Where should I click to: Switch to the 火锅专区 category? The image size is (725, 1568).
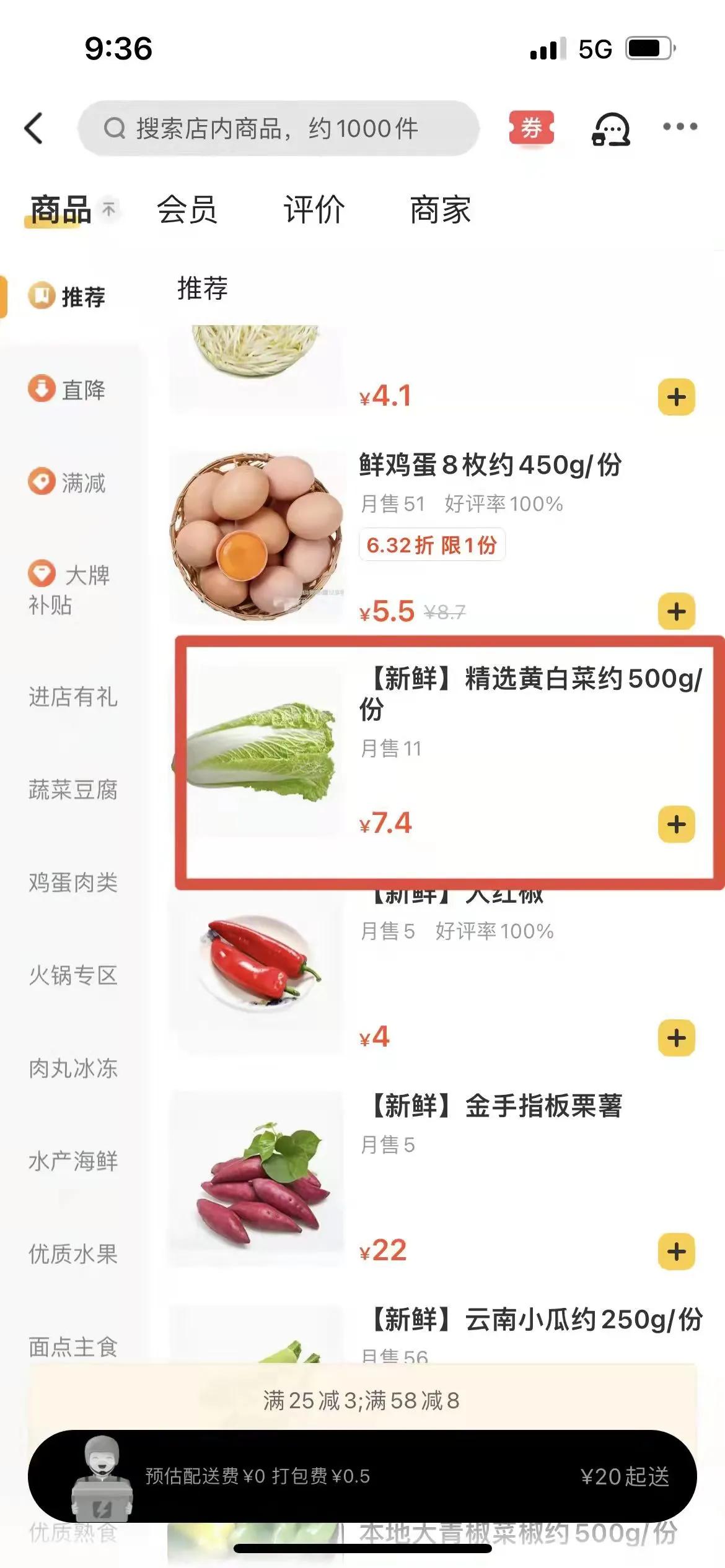(72, 977)
